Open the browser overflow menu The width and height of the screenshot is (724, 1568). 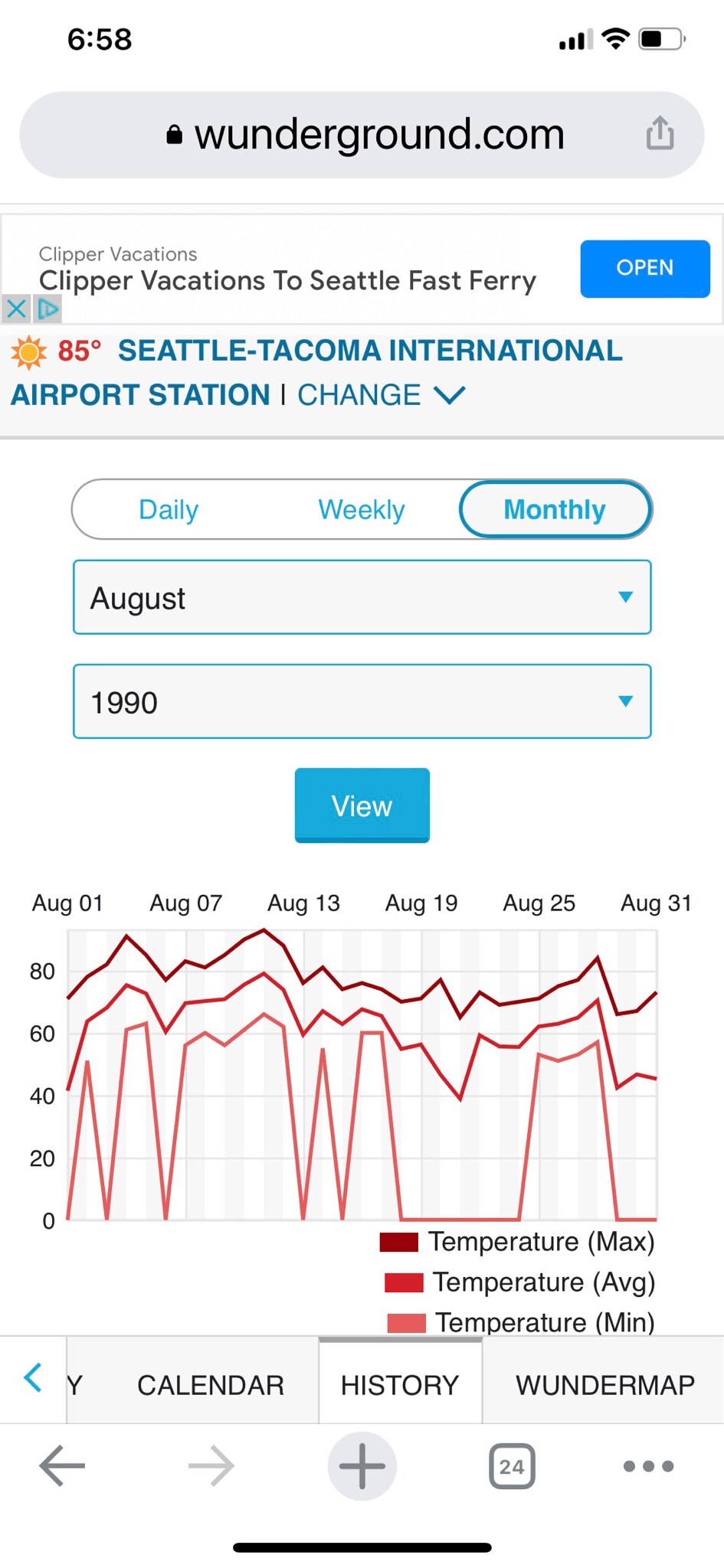tap(648, 1466)
